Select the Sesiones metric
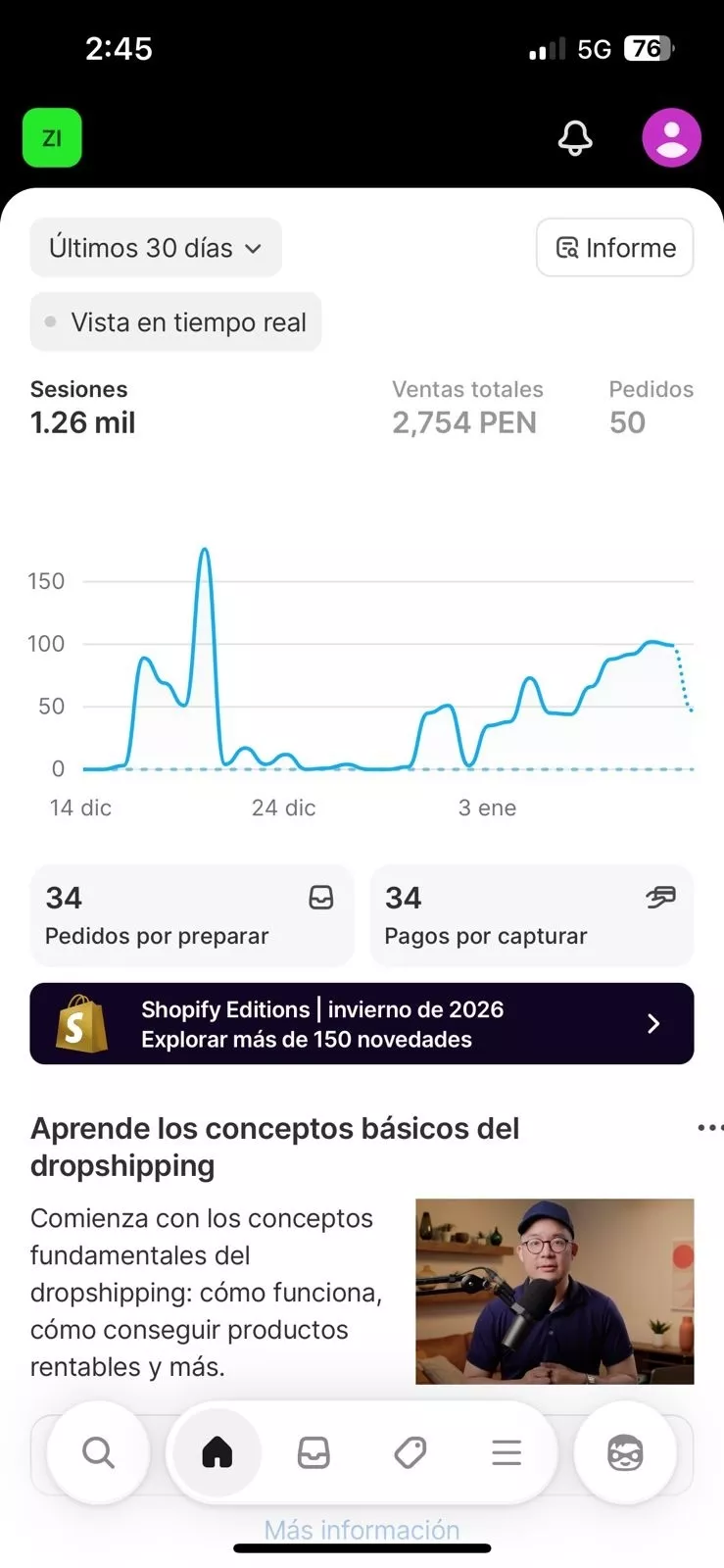The height and width of the screenshot is (1568, 724). point(83,408)
